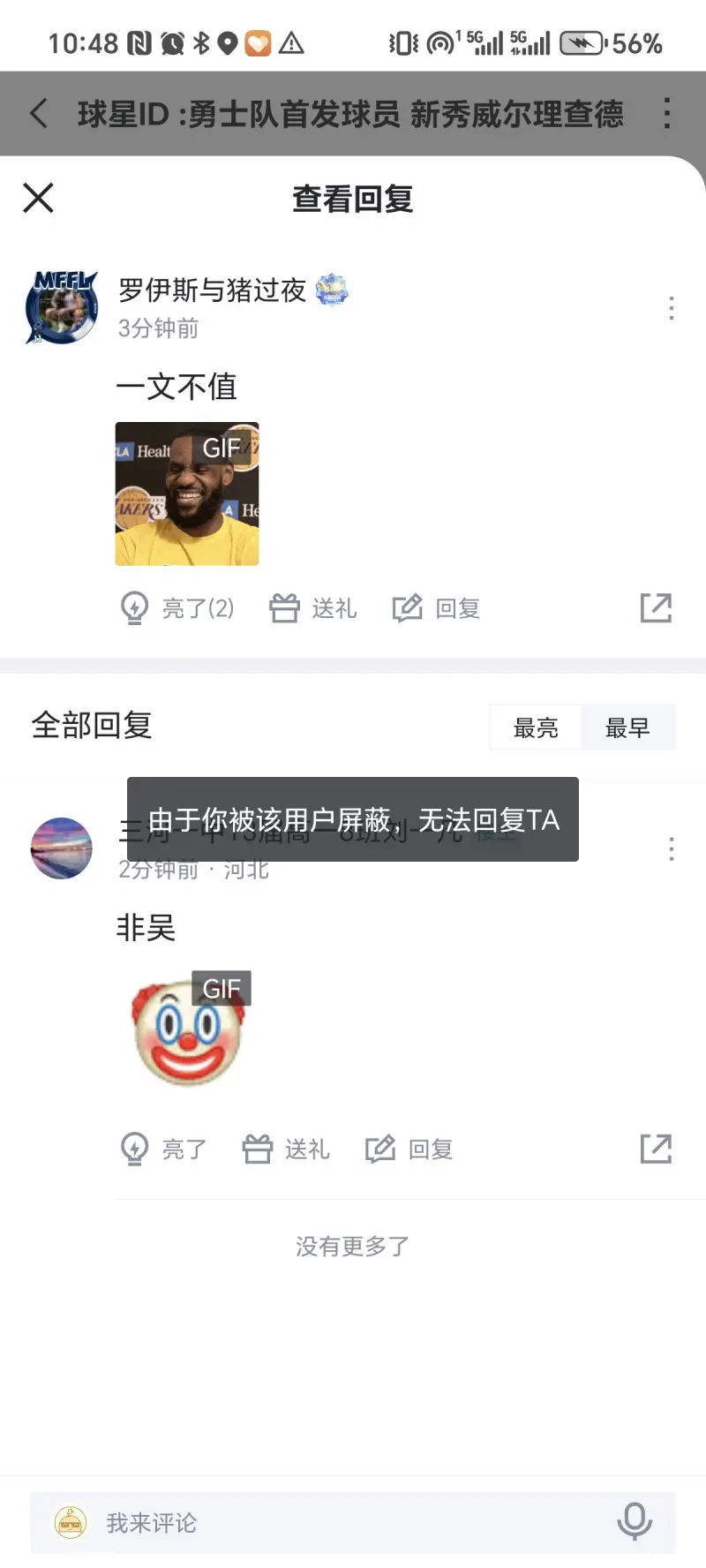Viewport: 706px width, 1568px height.
Task: Send a gift to the 非吴 reply
Action: 286,1149
